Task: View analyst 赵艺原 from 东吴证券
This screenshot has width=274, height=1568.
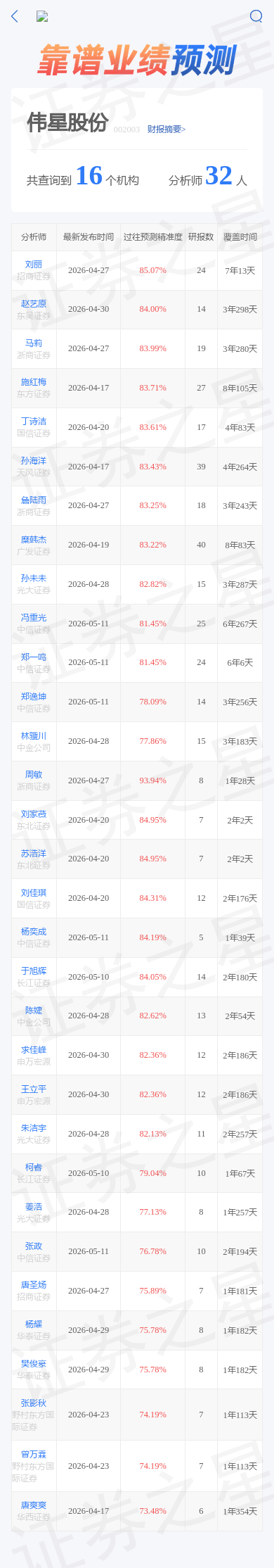Action: click(x=34, y=303)
